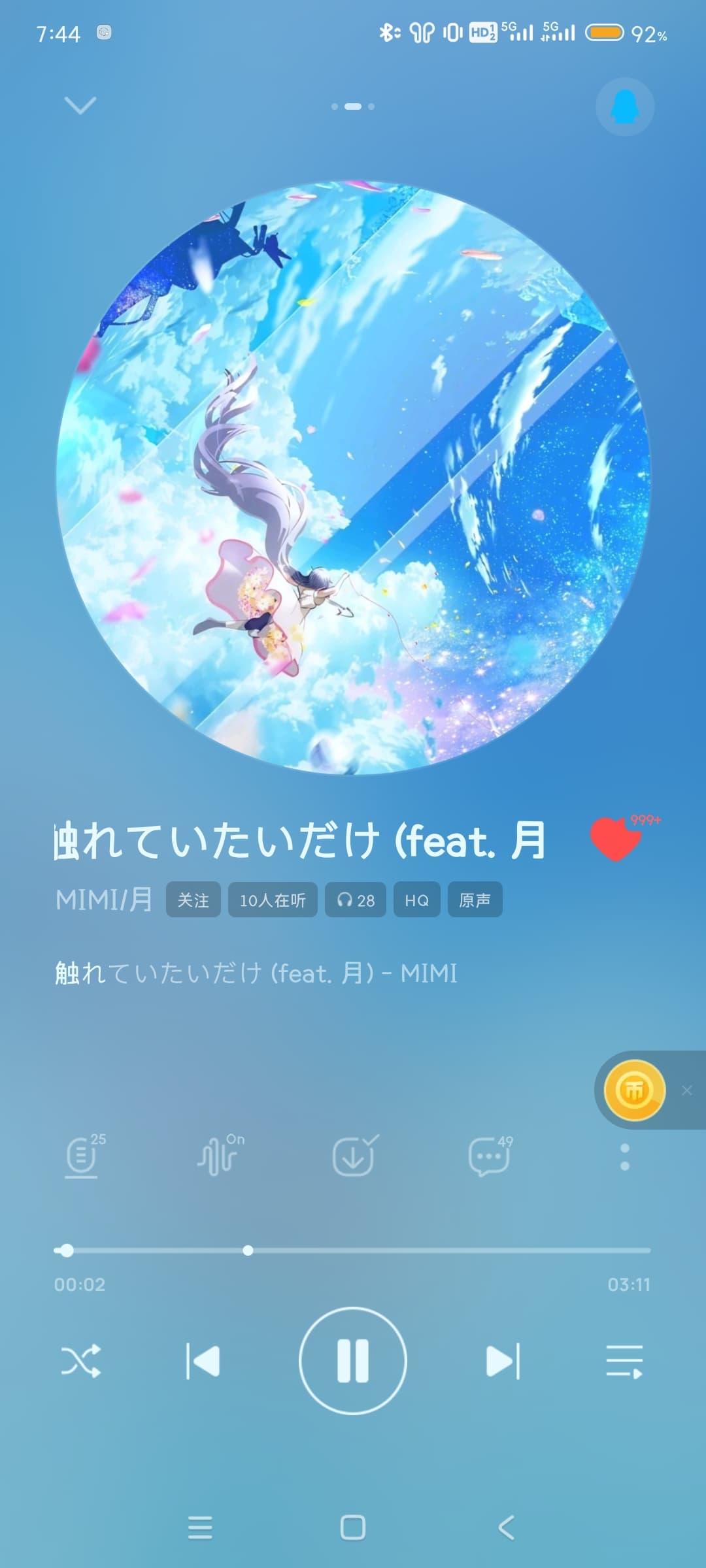The height and width of the screenshot is (1568, 706).
Task: Open the sound effects icon marked On
Action: [219, 1156]
